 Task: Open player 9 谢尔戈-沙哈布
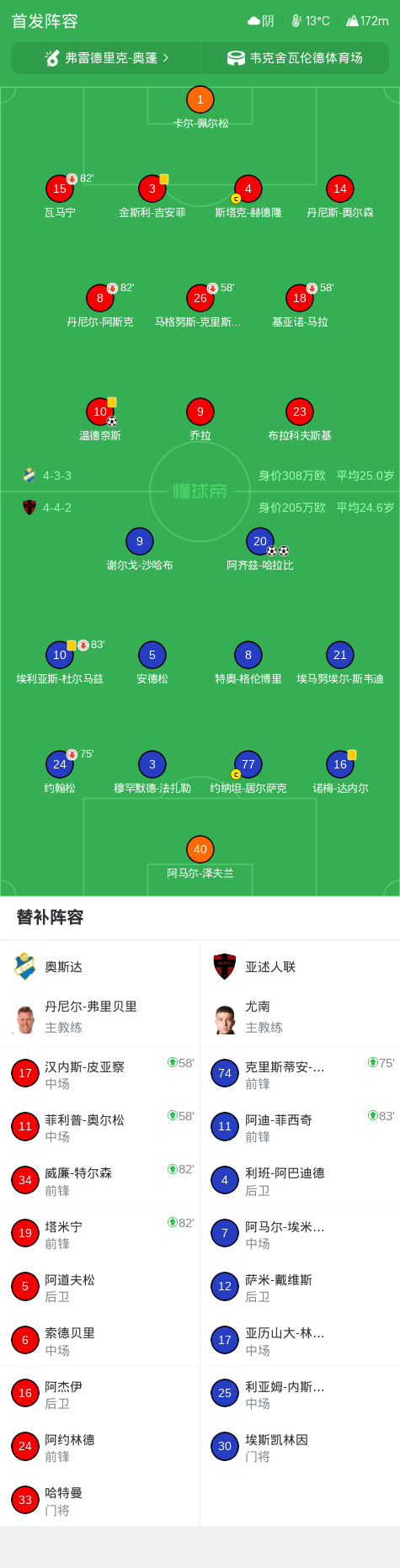tap(140, 550)
